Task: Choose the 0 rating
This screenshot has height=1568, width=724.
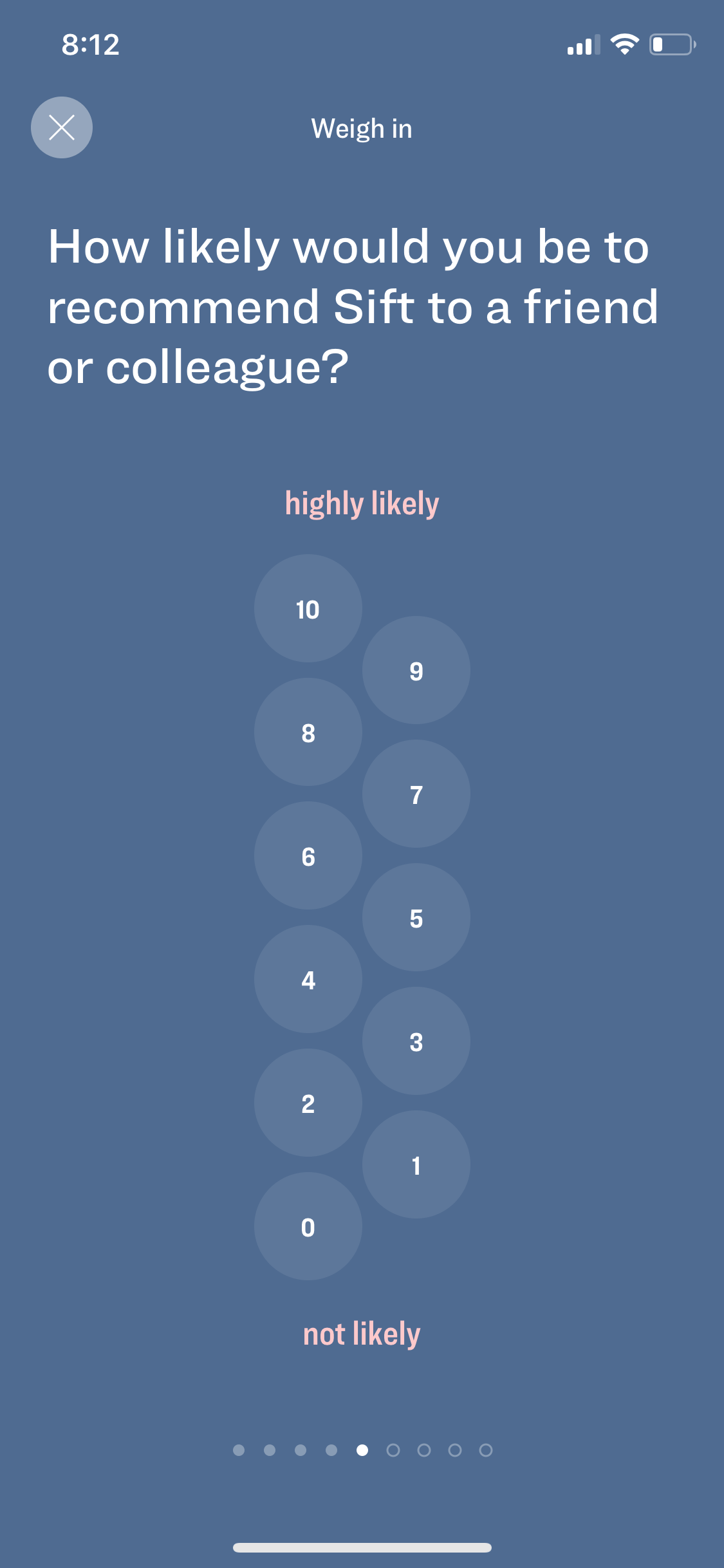Action: coord(308,1226)
